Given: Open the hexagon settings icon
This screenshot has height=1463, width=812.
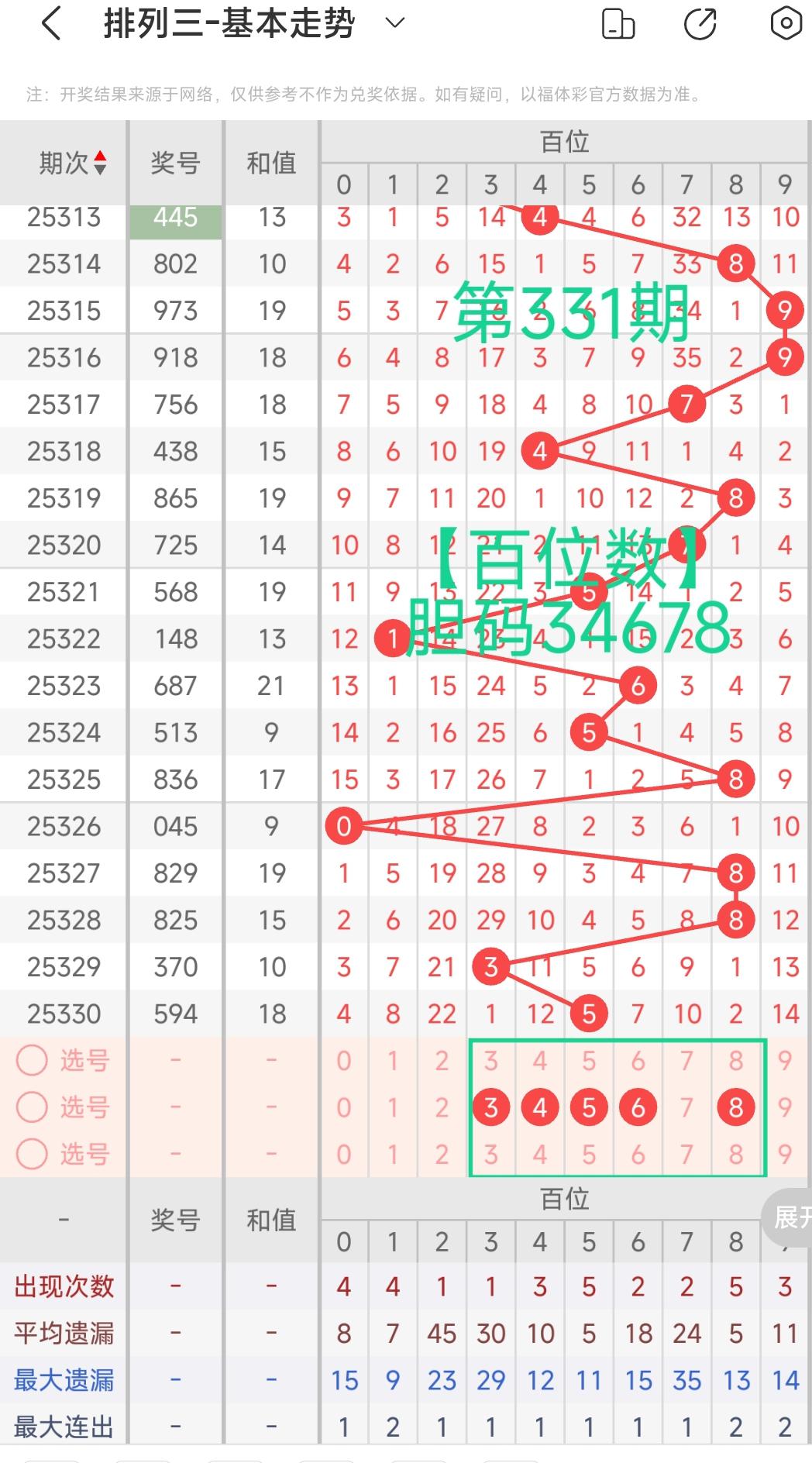Looking at the screenshot, I should (785, 24).
